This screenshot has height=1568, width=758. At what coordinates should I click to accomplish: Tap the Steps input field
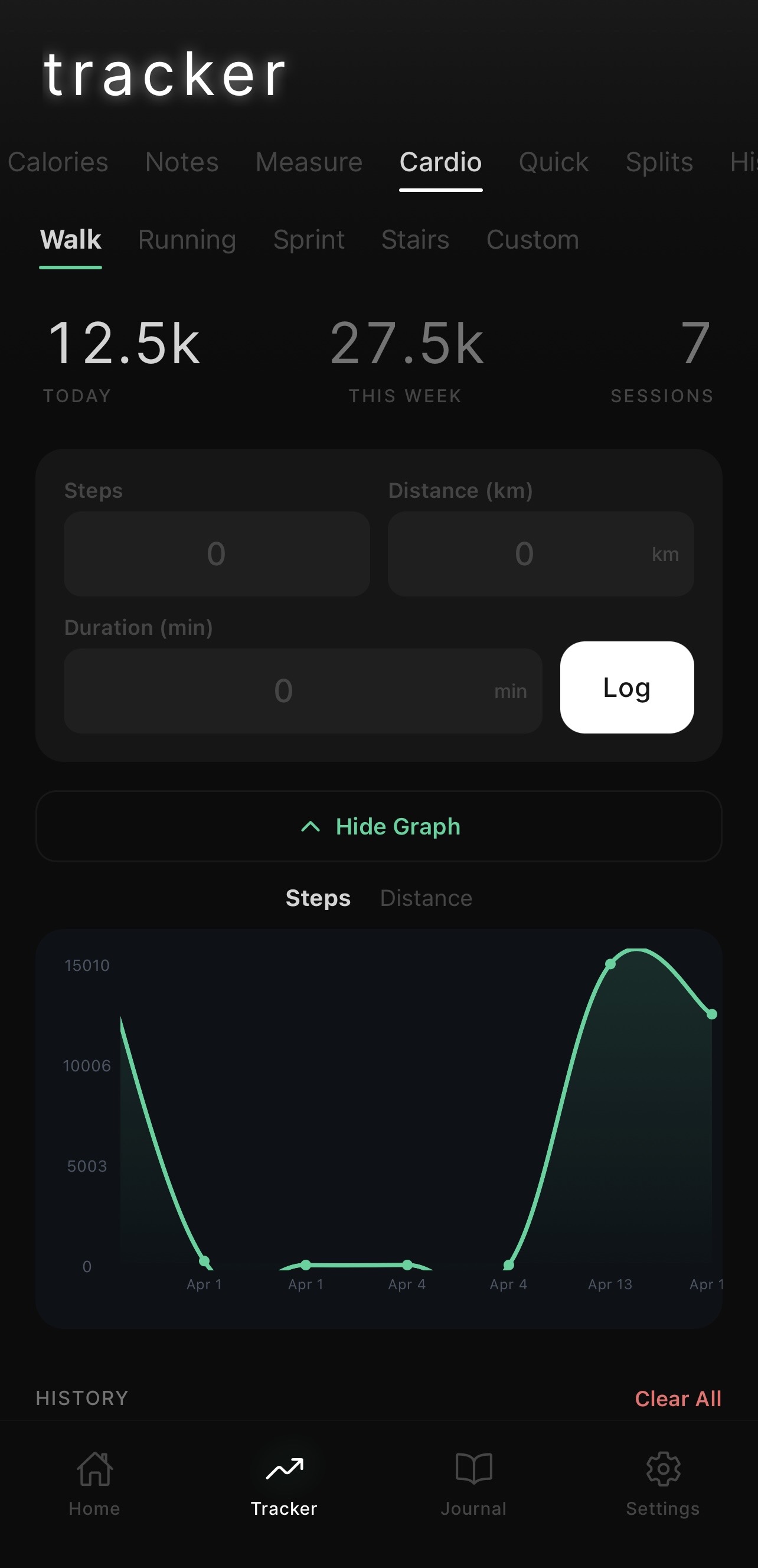(x=217, y=554)
